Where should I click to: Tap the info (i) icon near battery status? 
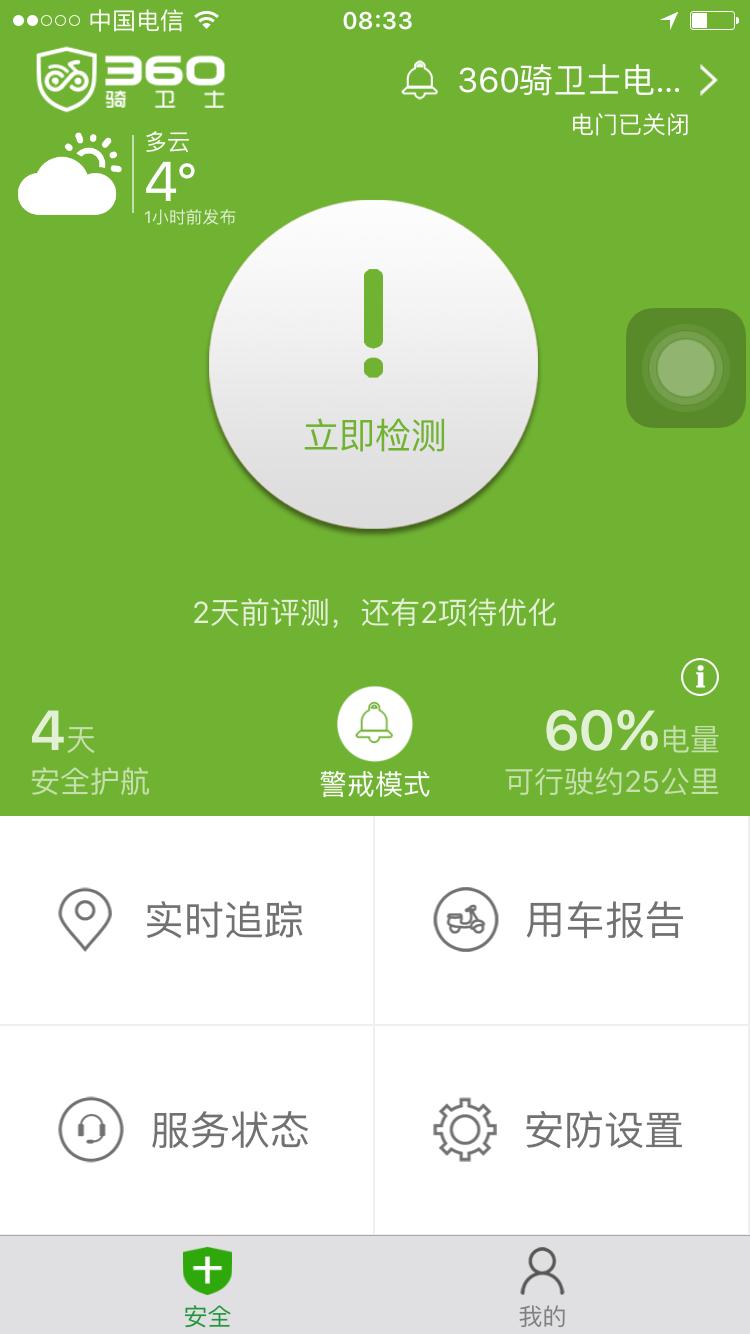coord(700,676)
